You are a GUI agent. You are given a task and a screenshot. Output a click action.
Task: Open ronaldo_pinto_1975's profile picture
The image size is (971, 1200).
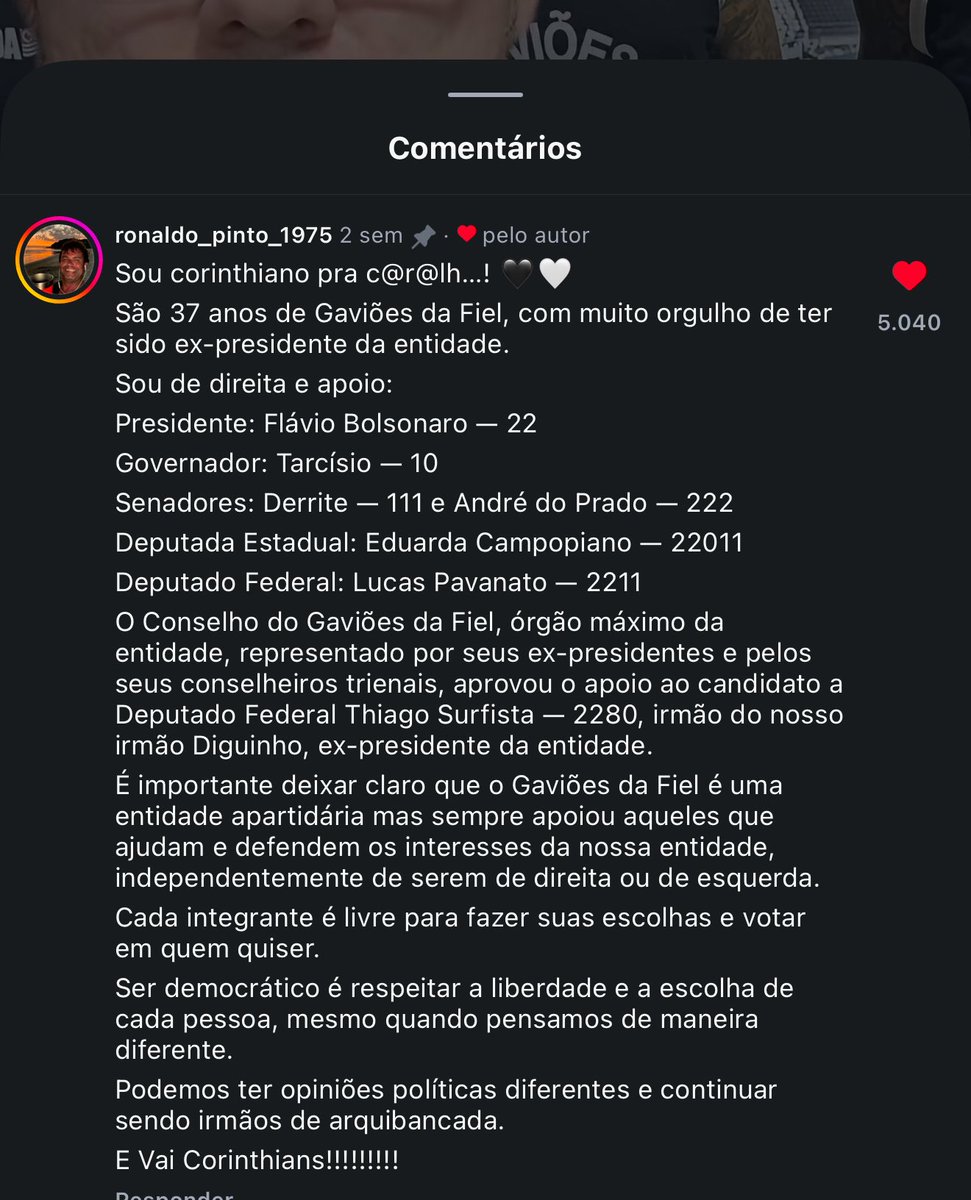pyautogui.click(x=59, y=259)
